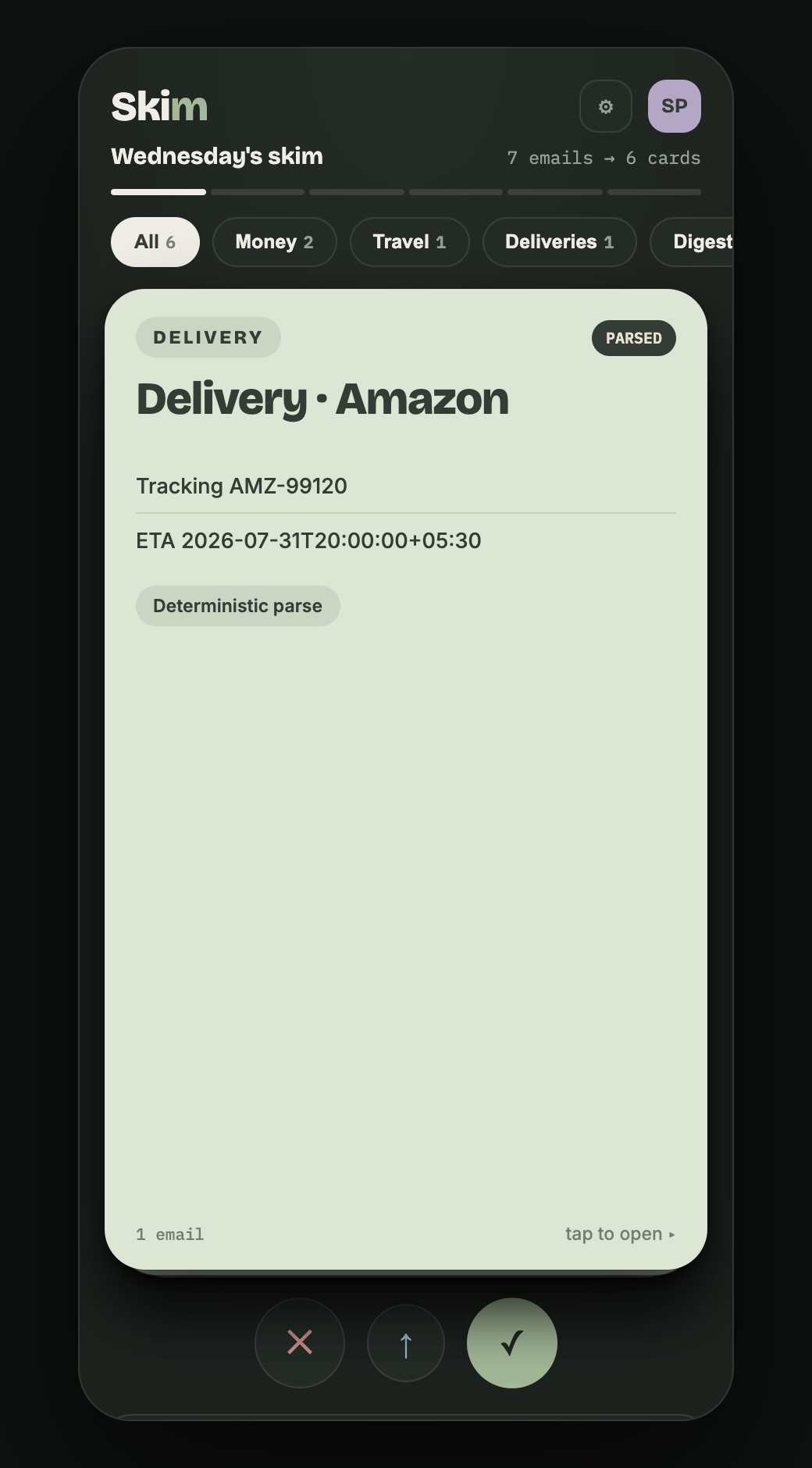Tap the up arrow button

406,1343
